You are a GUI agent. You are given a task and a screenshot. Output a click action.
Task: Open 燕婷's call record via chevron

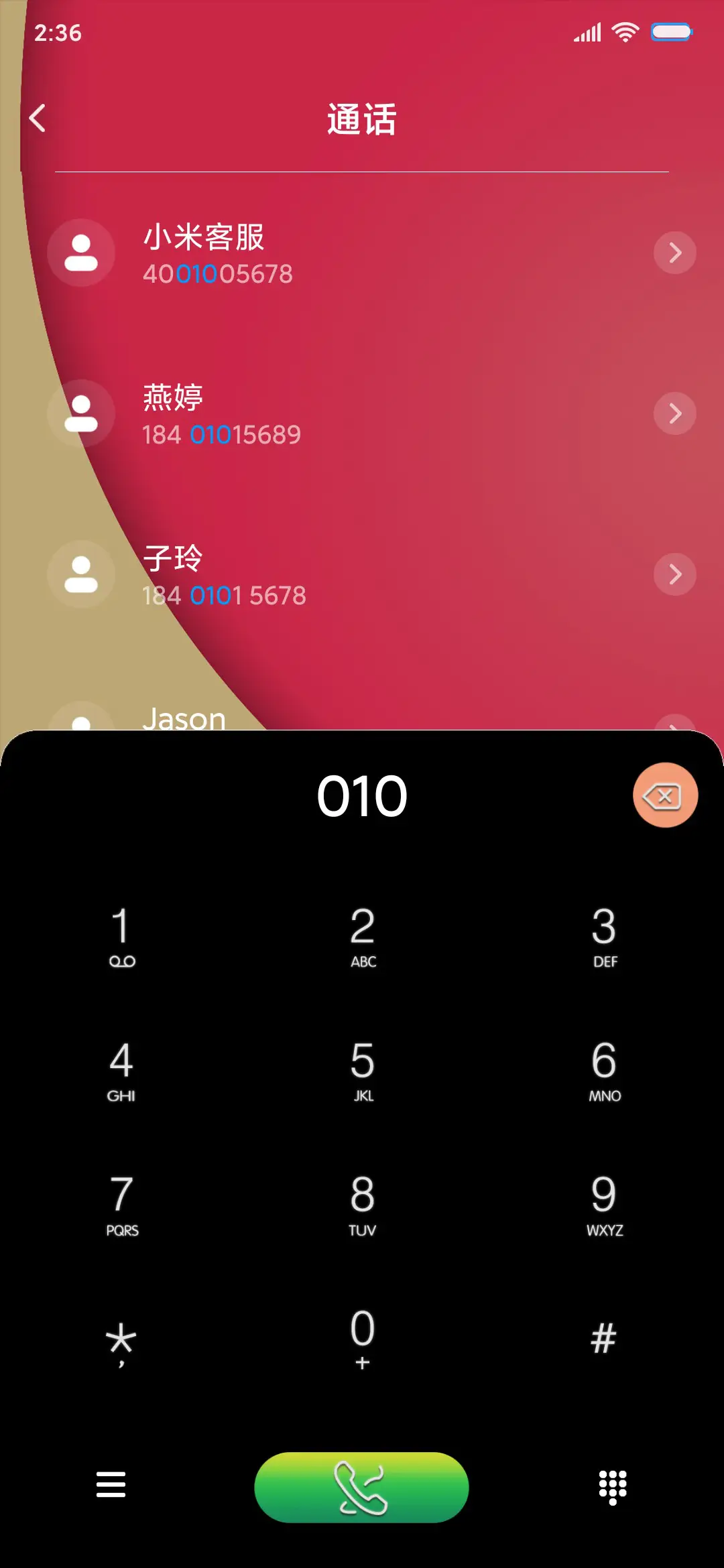(674, 413)
